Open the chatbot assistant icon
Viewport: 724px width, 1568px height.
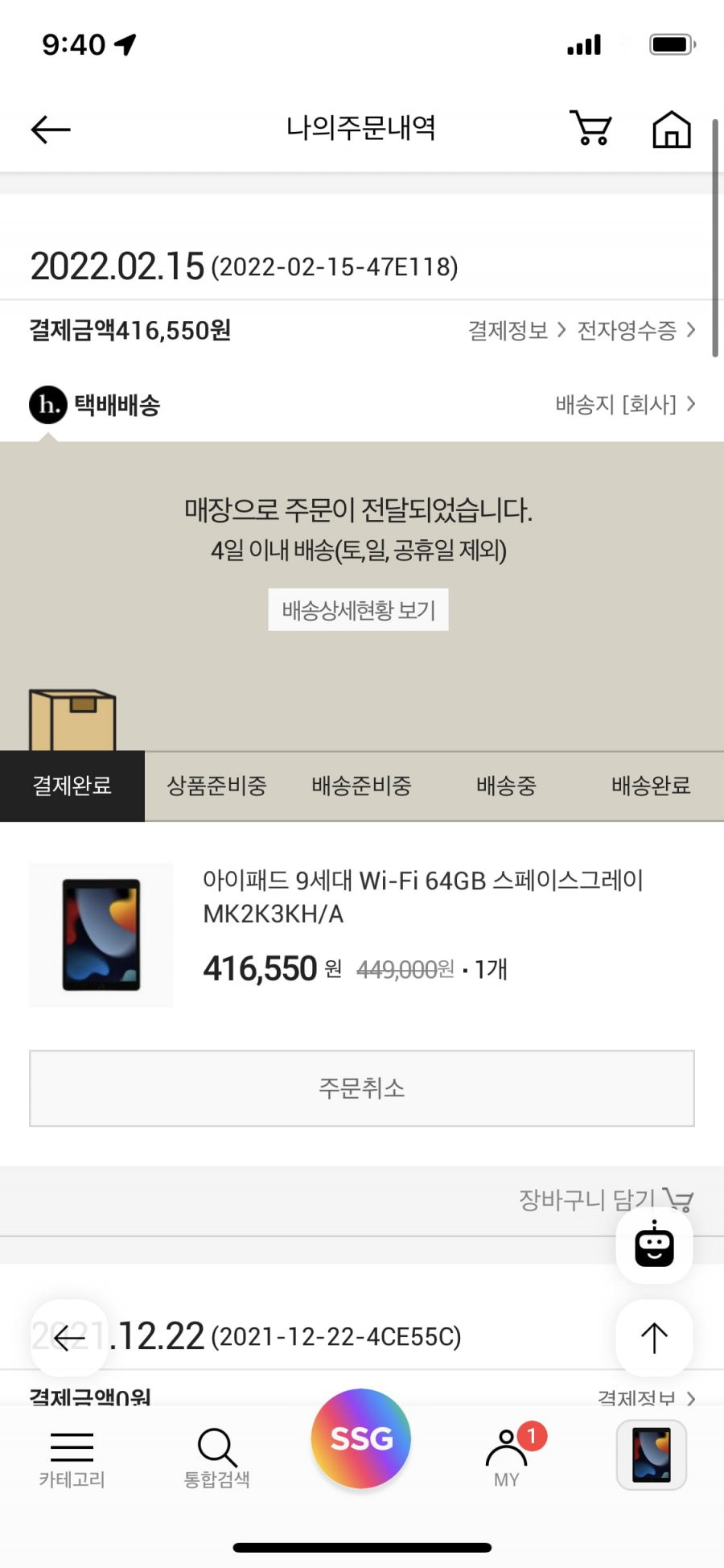coord(654,1245)
